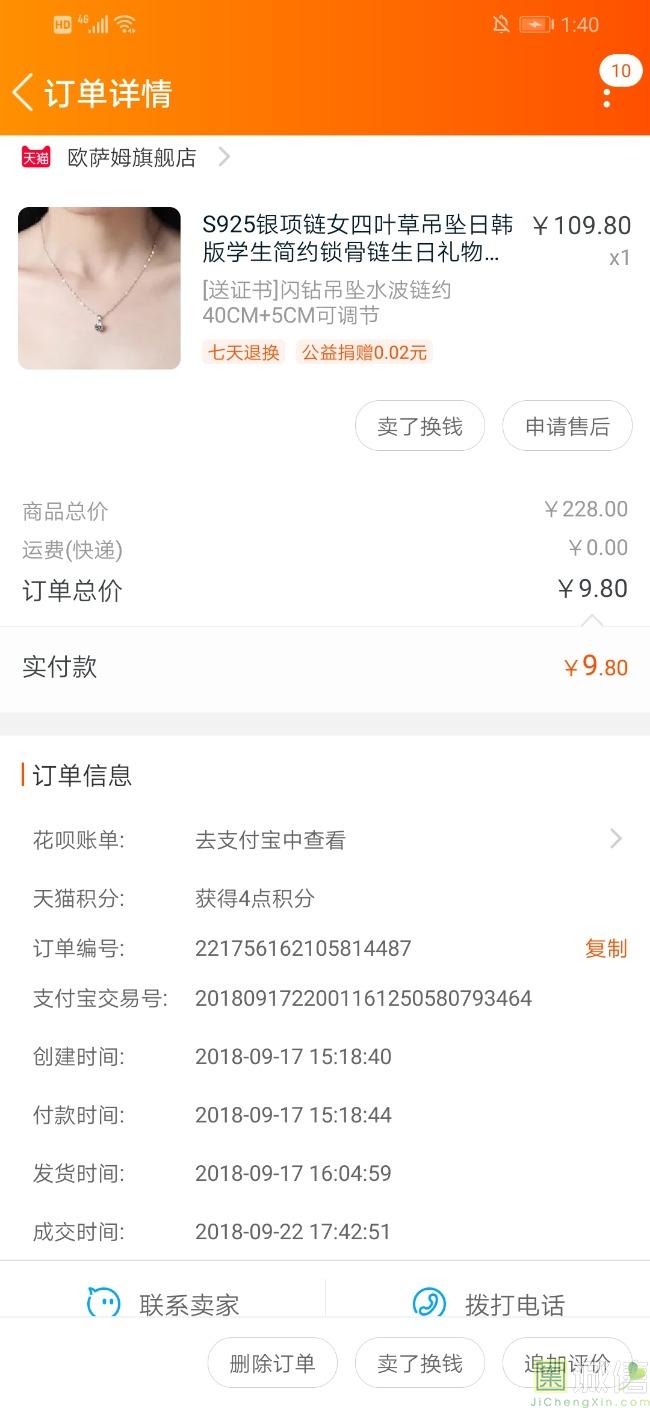Viewport: 650px width, 1408px height.
Task: Copy the order number with 复制
Action: click(605, 949)
